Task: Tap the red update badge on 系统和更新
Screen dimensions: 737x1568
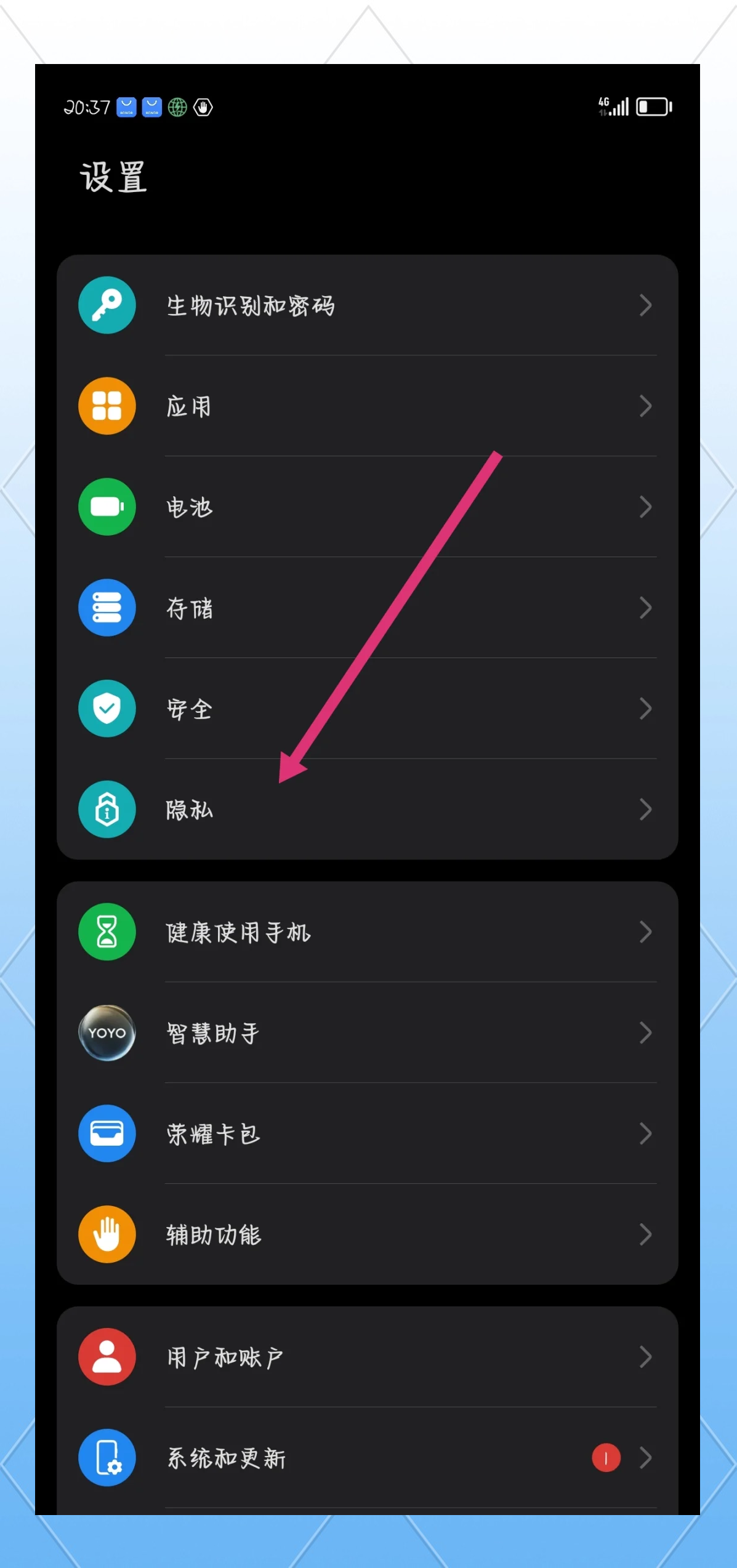Action: click(x=606, y=1458)
